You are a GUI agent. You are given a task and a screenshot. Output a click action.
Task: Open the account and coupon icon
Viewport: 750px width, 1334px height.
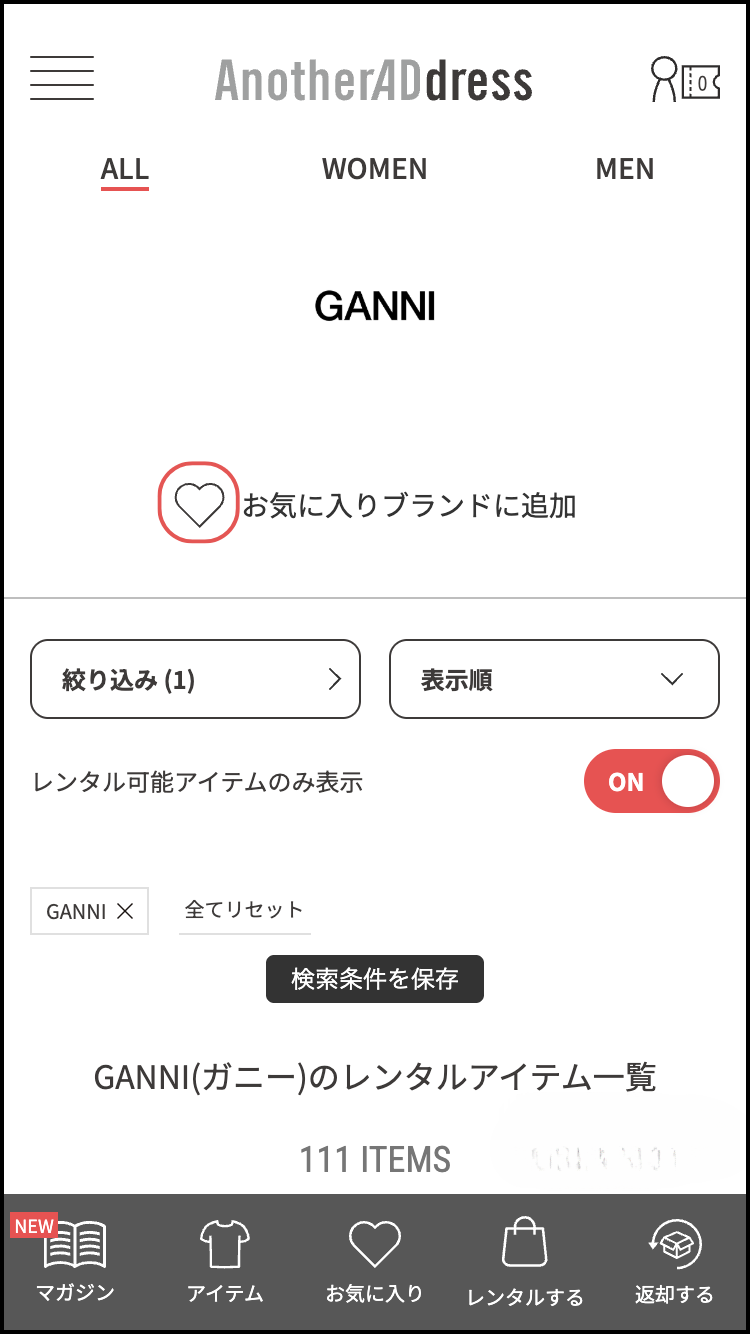(685, 80)
